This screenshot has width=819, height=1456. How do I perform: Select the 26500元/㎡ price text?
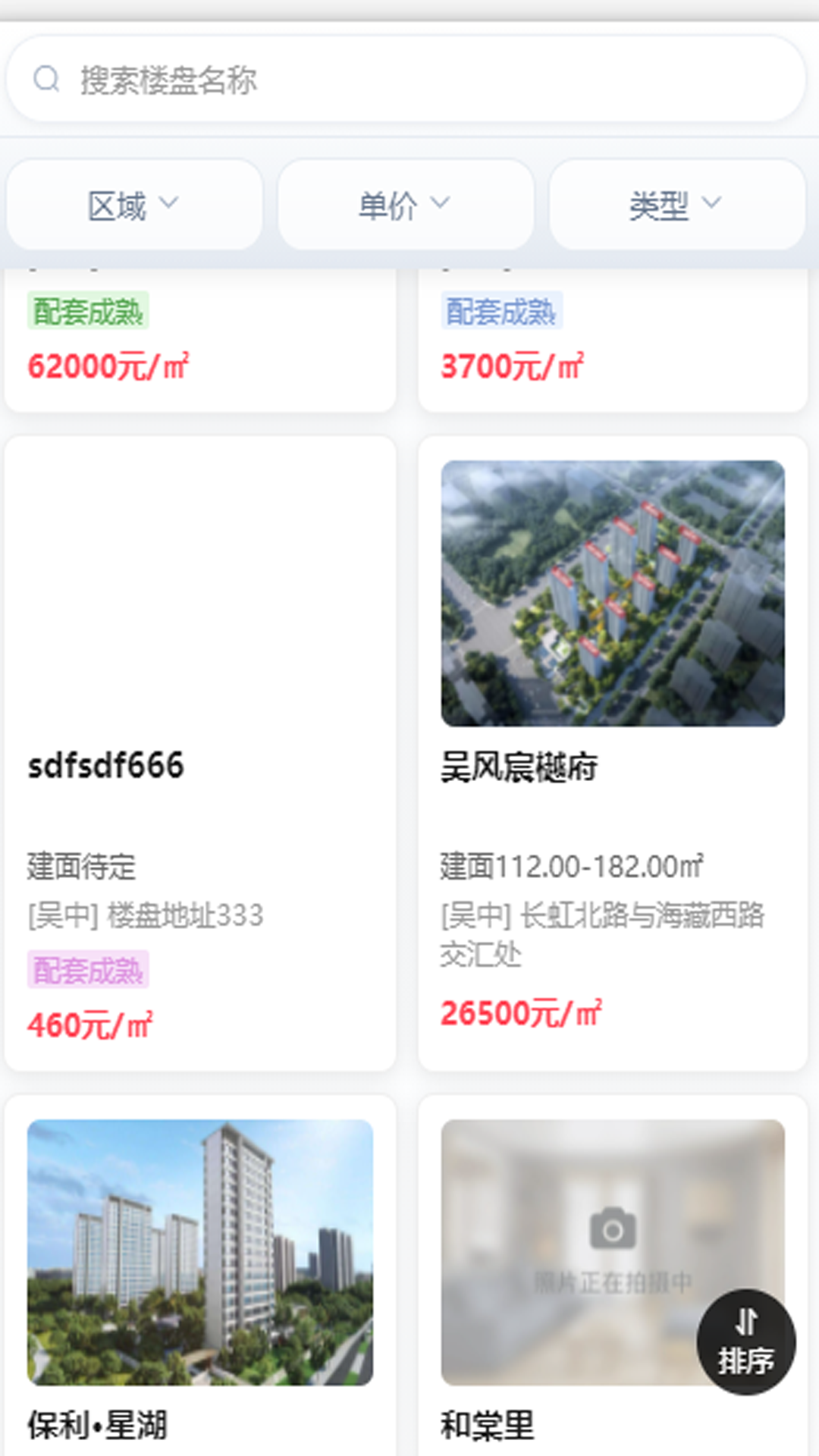tap(520, 1012)
